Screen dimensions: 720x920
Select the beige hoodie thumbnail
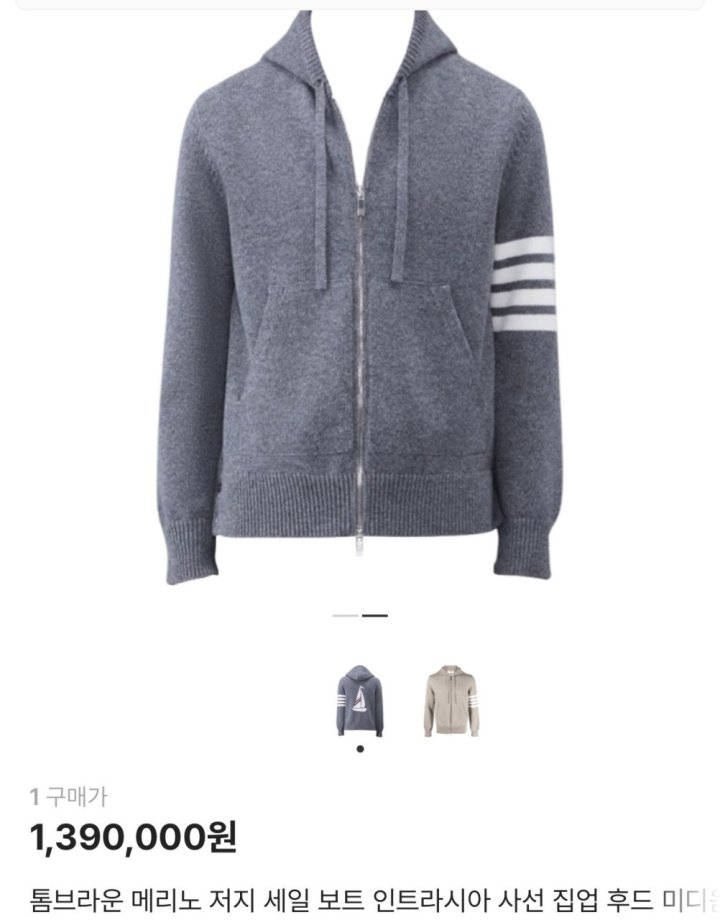[451, 701]
